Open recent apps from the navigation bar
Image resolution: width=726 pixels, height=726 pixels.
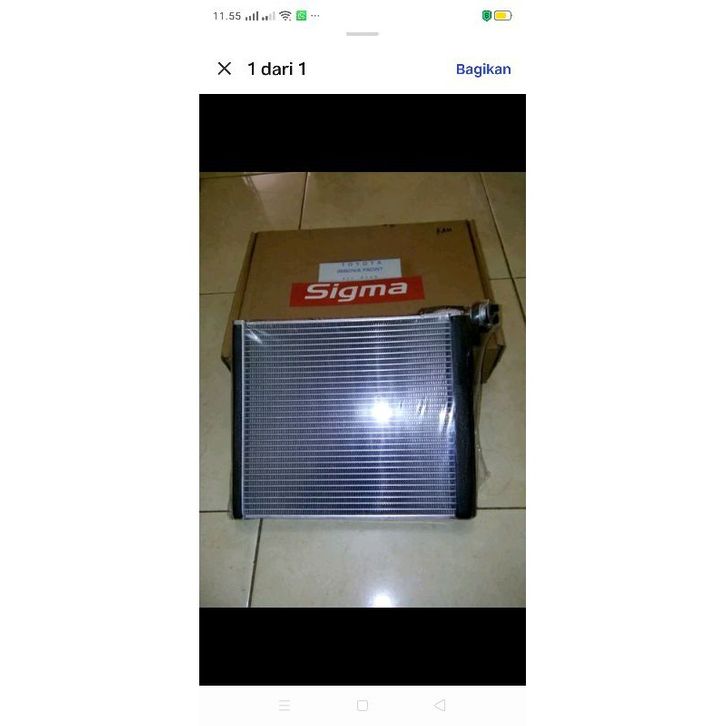pyautogui.click(x=285, y=705)
